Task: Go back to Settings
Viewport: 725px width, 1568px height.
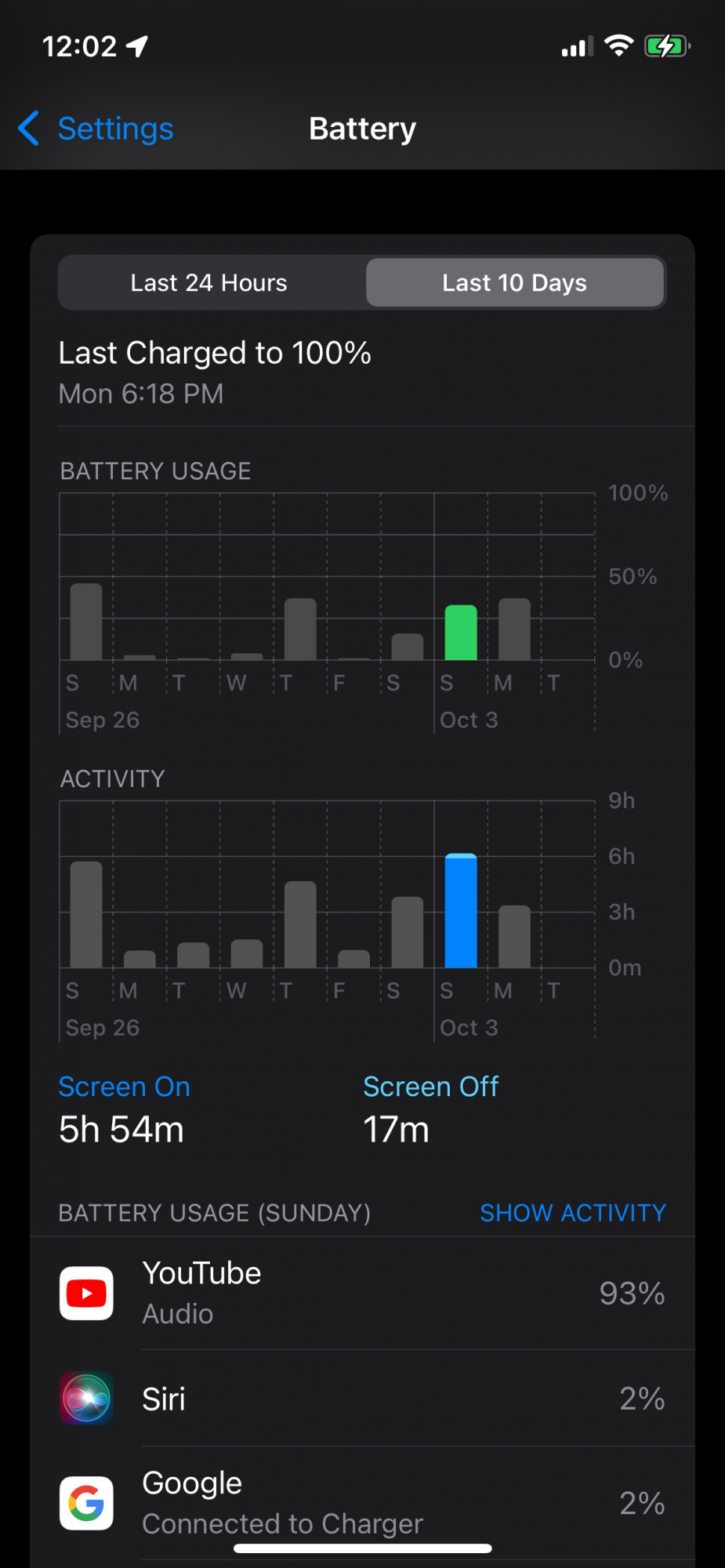Action: click(96, 129)
